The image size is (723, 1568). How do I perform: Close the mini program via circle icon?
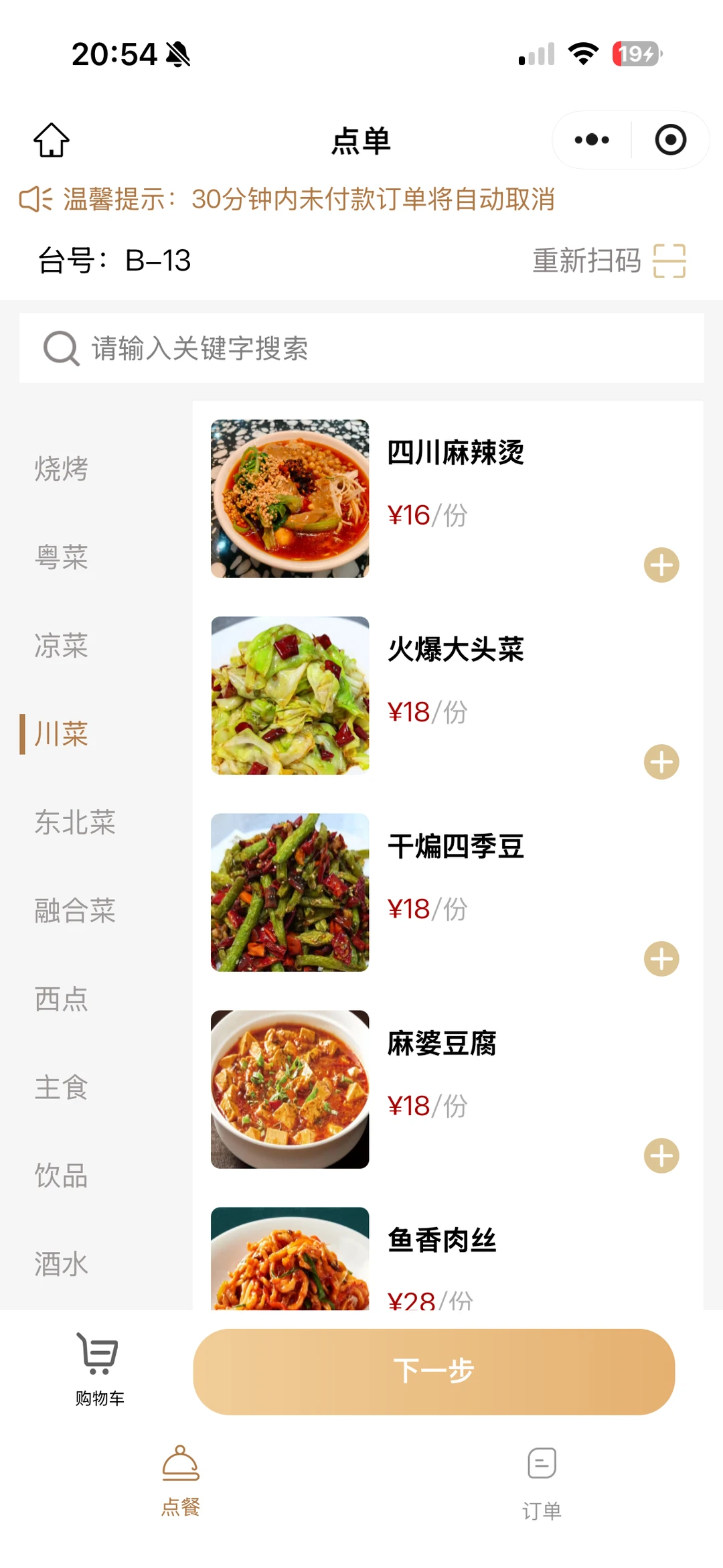(670, 140)
